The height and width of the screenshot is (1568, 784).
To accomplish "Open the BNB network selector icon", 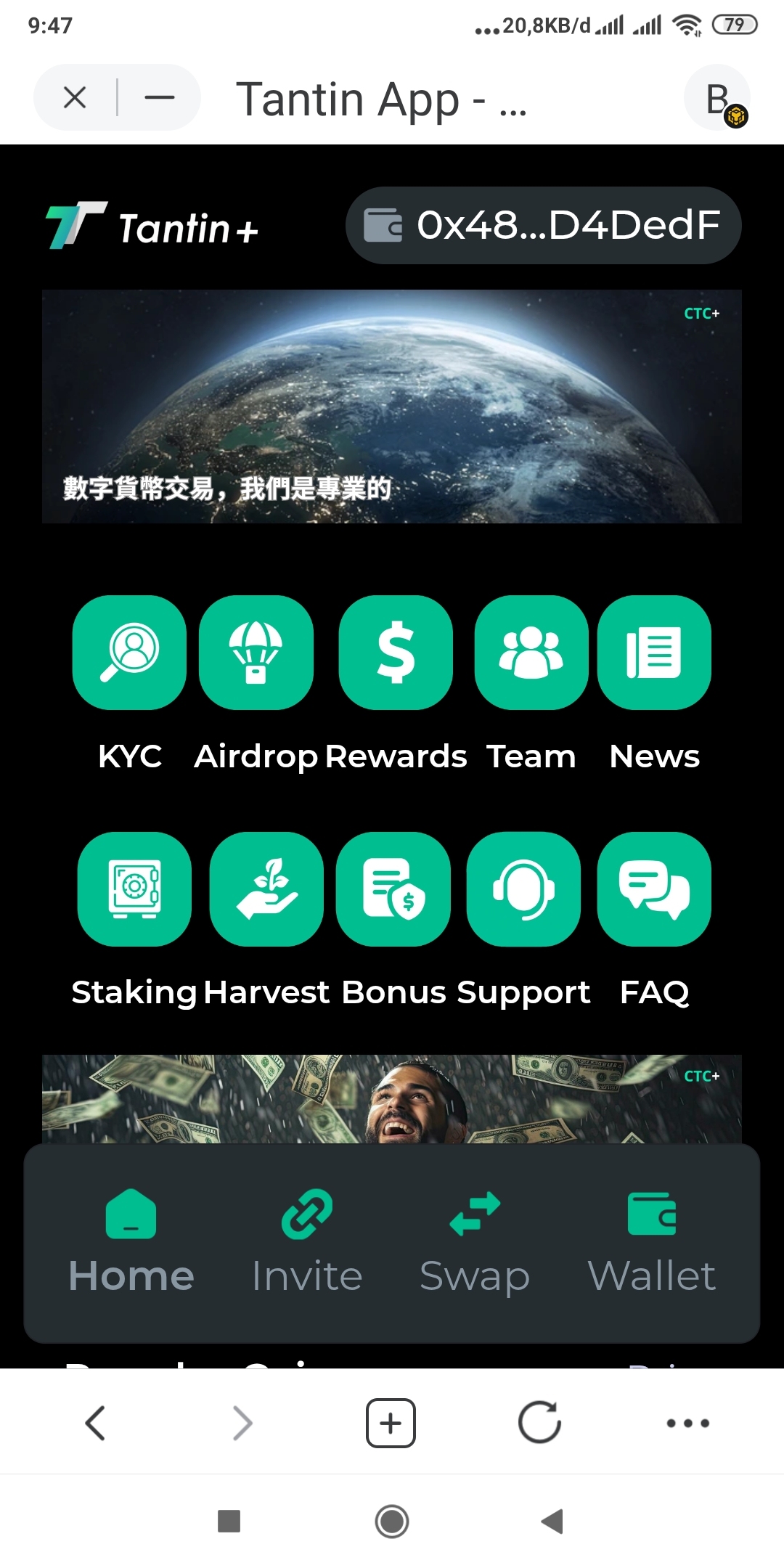I will click(x=717, y=99).
